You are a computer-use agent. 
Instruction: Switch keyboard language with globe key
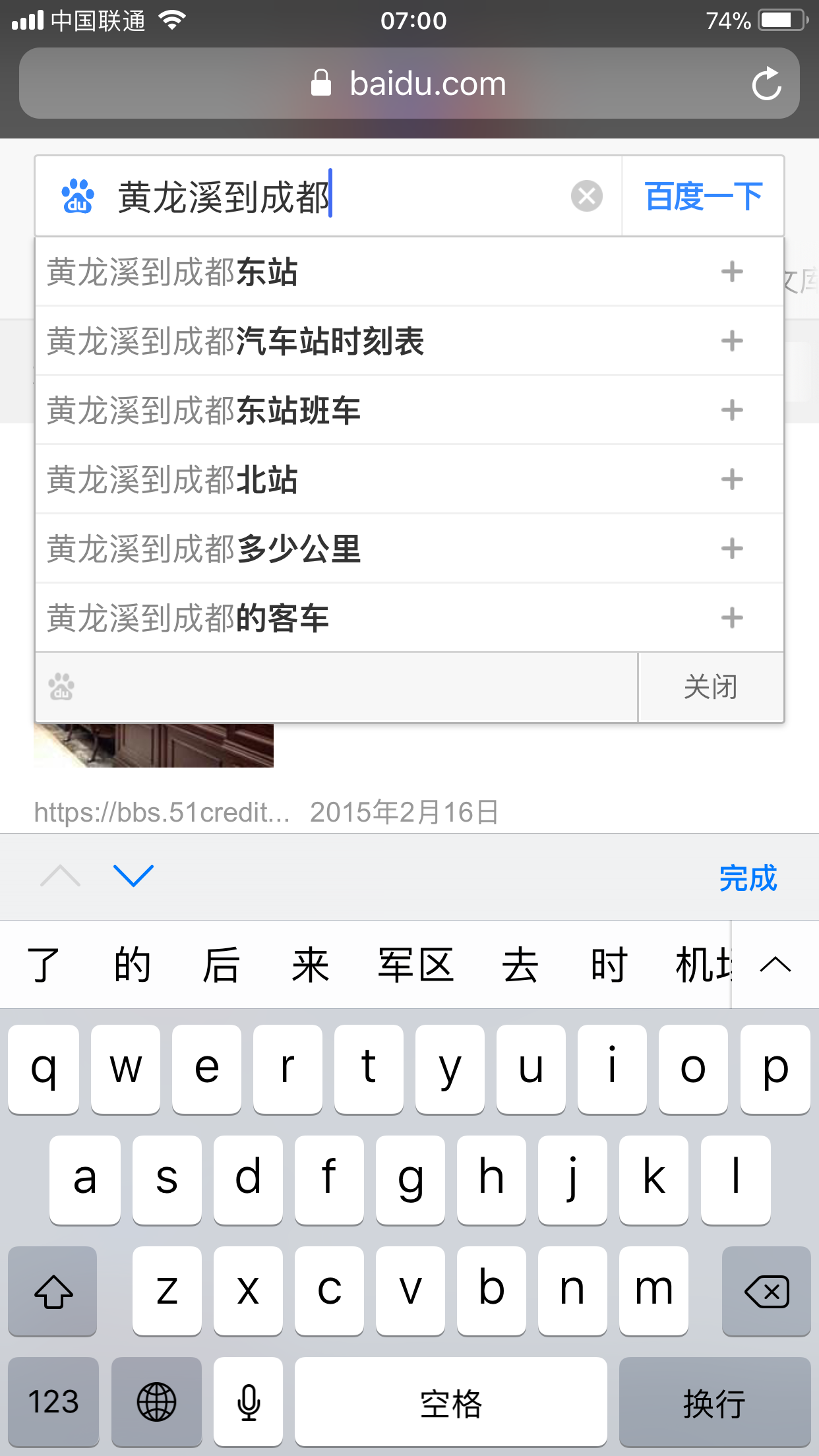coord(156,1402)
